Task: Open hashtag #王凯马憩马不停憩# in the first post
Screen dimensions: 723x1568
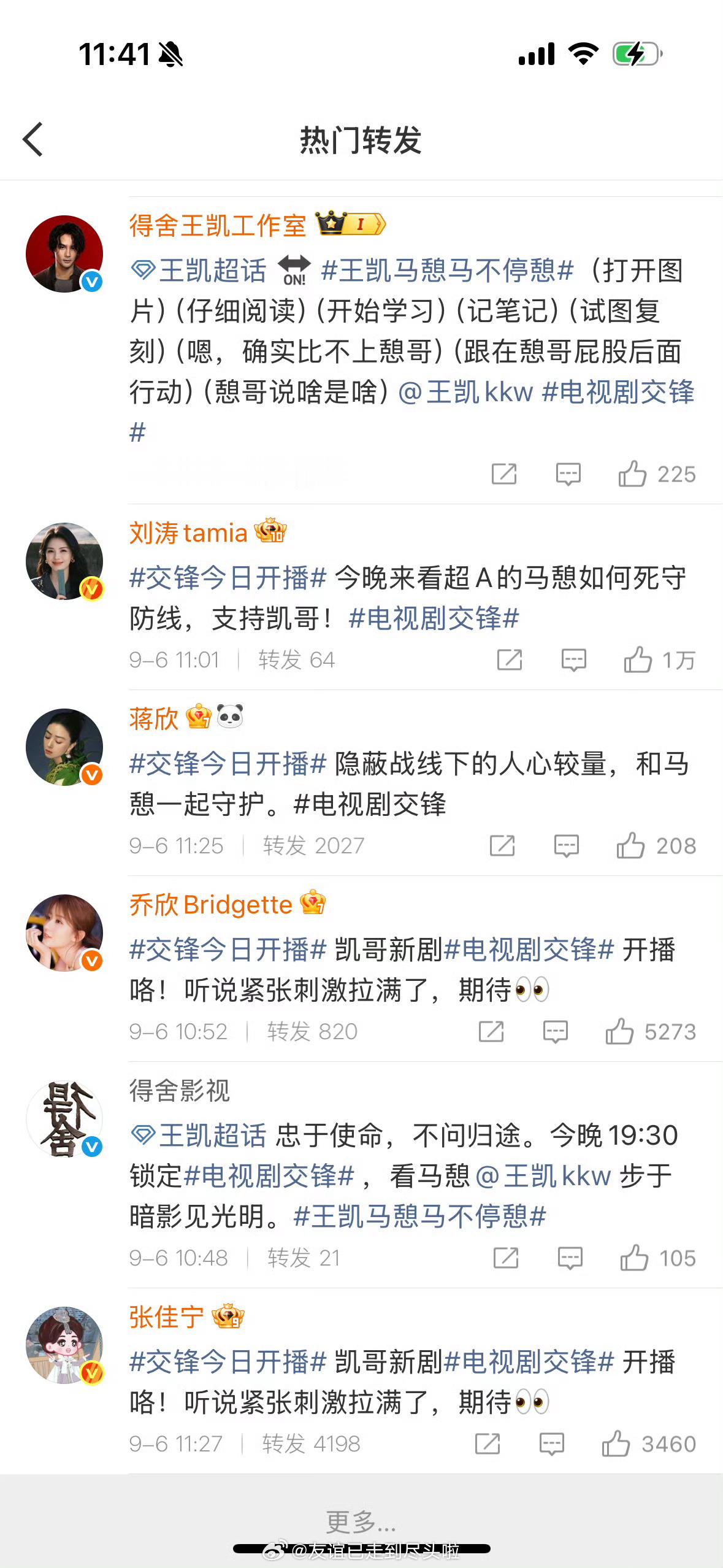Action: click(x=447, y=271)
